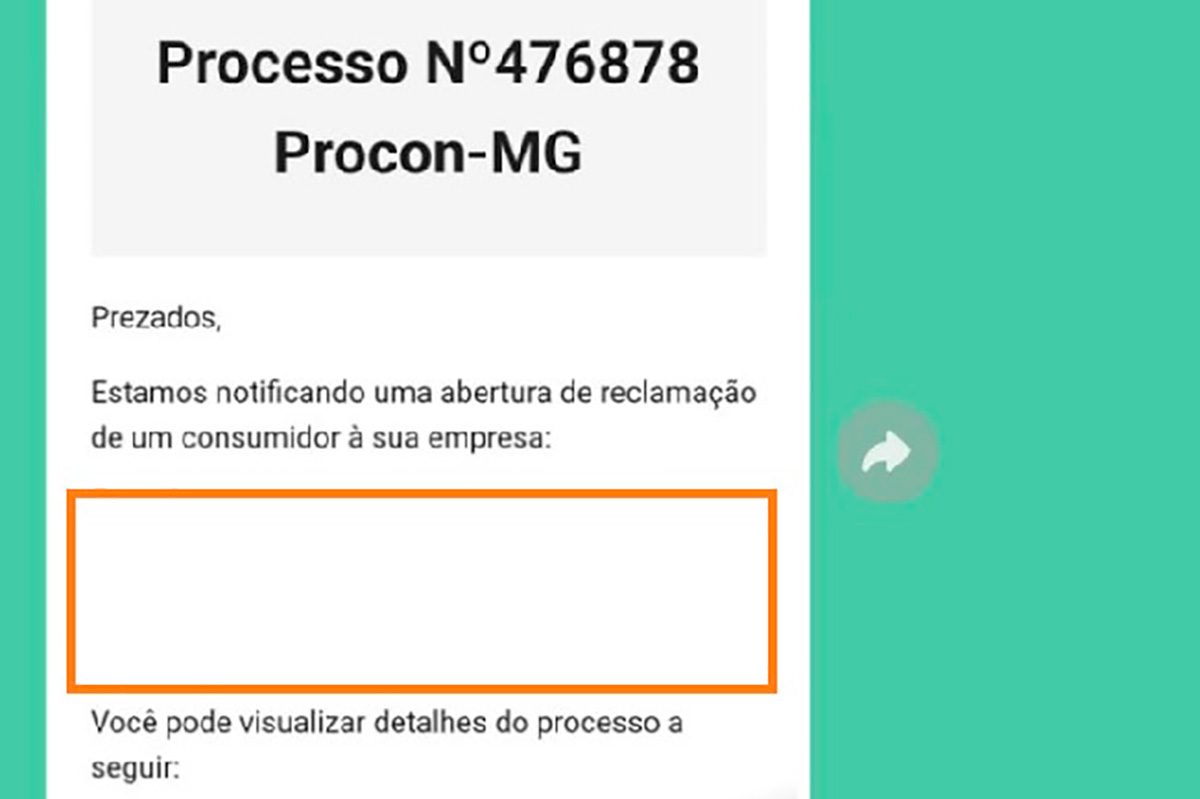1200x799 pixels.
Task: Forward this Procon-MG message
Action: coord(887,453)
